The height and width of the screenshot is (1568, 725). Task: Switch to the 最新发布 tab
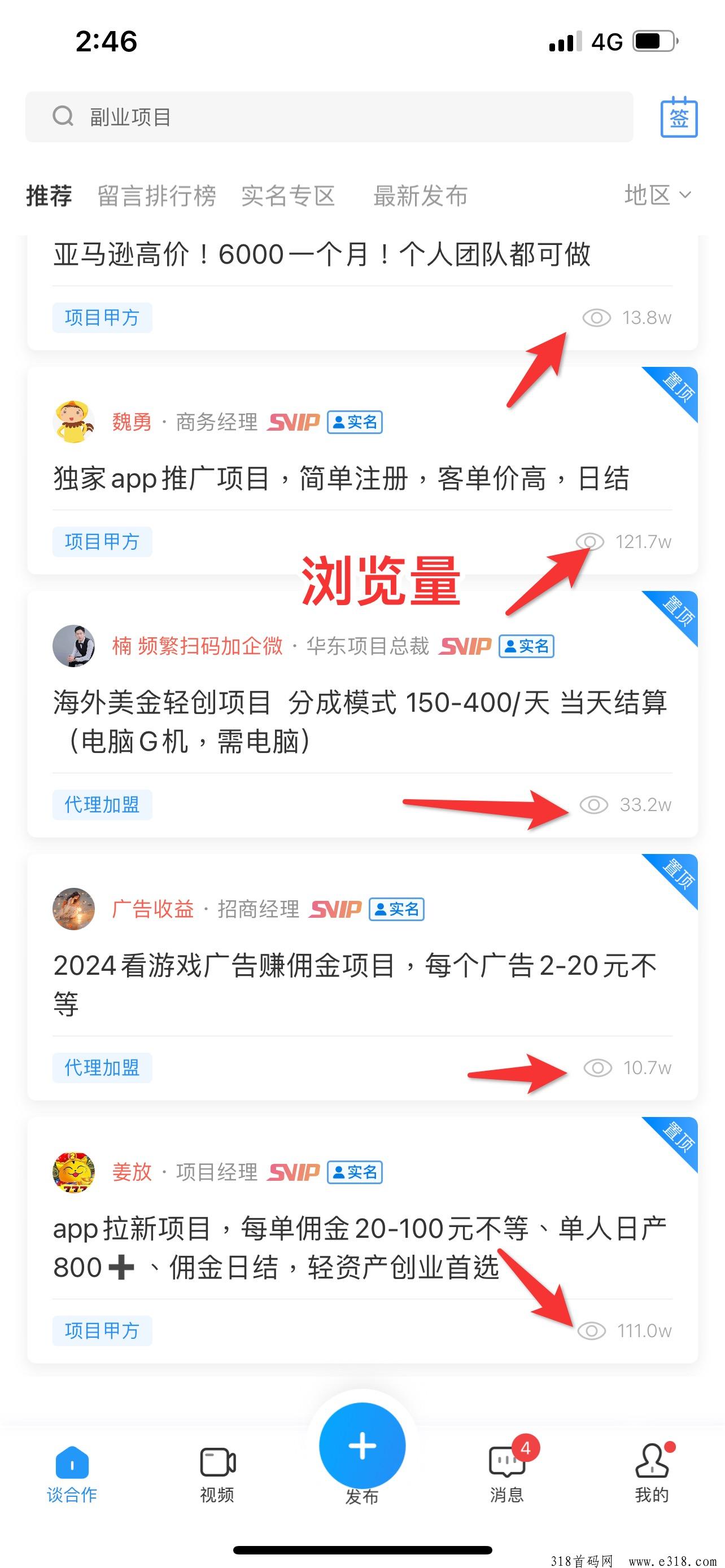(420, 196)
